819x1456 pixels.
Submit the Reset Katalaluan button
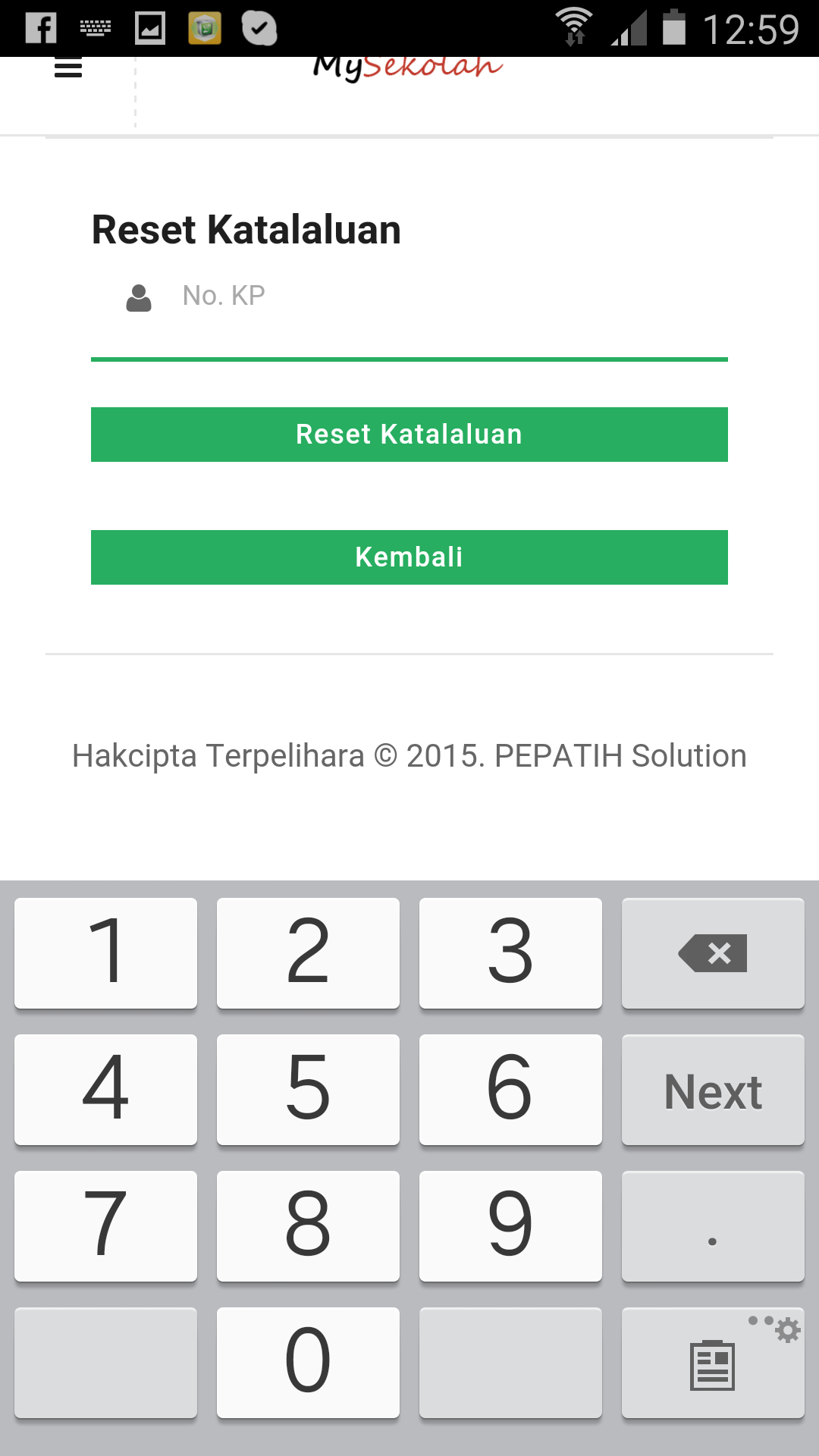pos(409,435)
